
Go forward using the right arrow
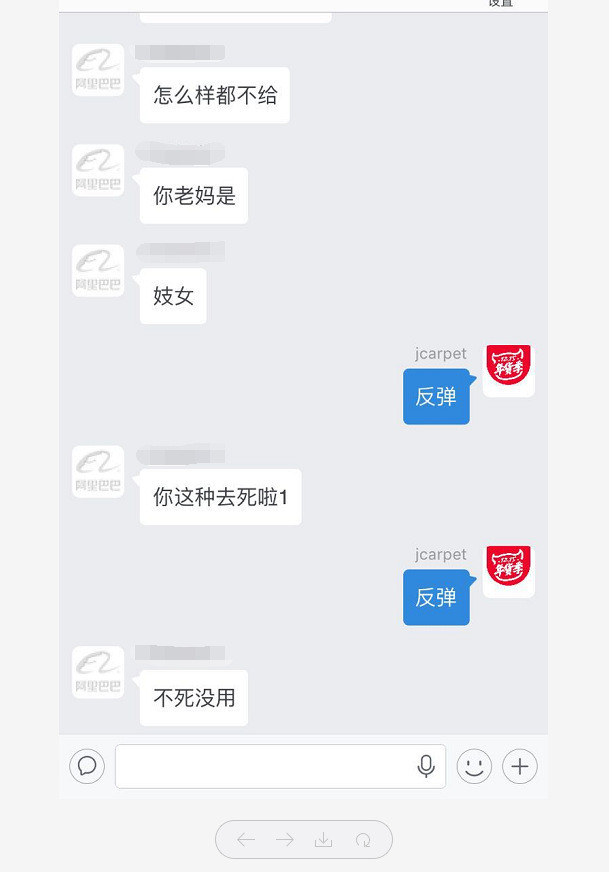point(285,840)
